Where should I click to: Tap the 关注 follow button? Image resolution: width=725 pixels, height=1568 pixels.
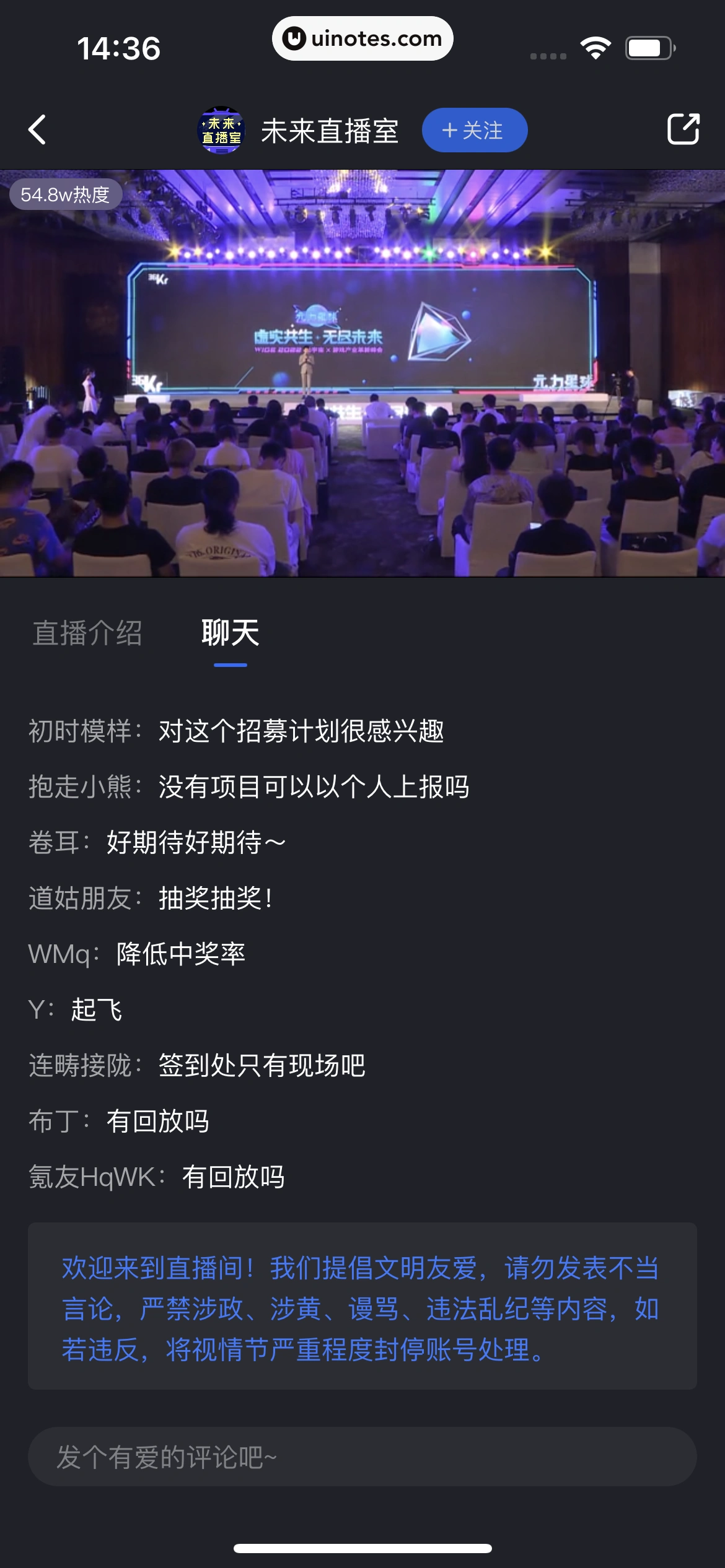pyautogui.click(x=474, y=129)
